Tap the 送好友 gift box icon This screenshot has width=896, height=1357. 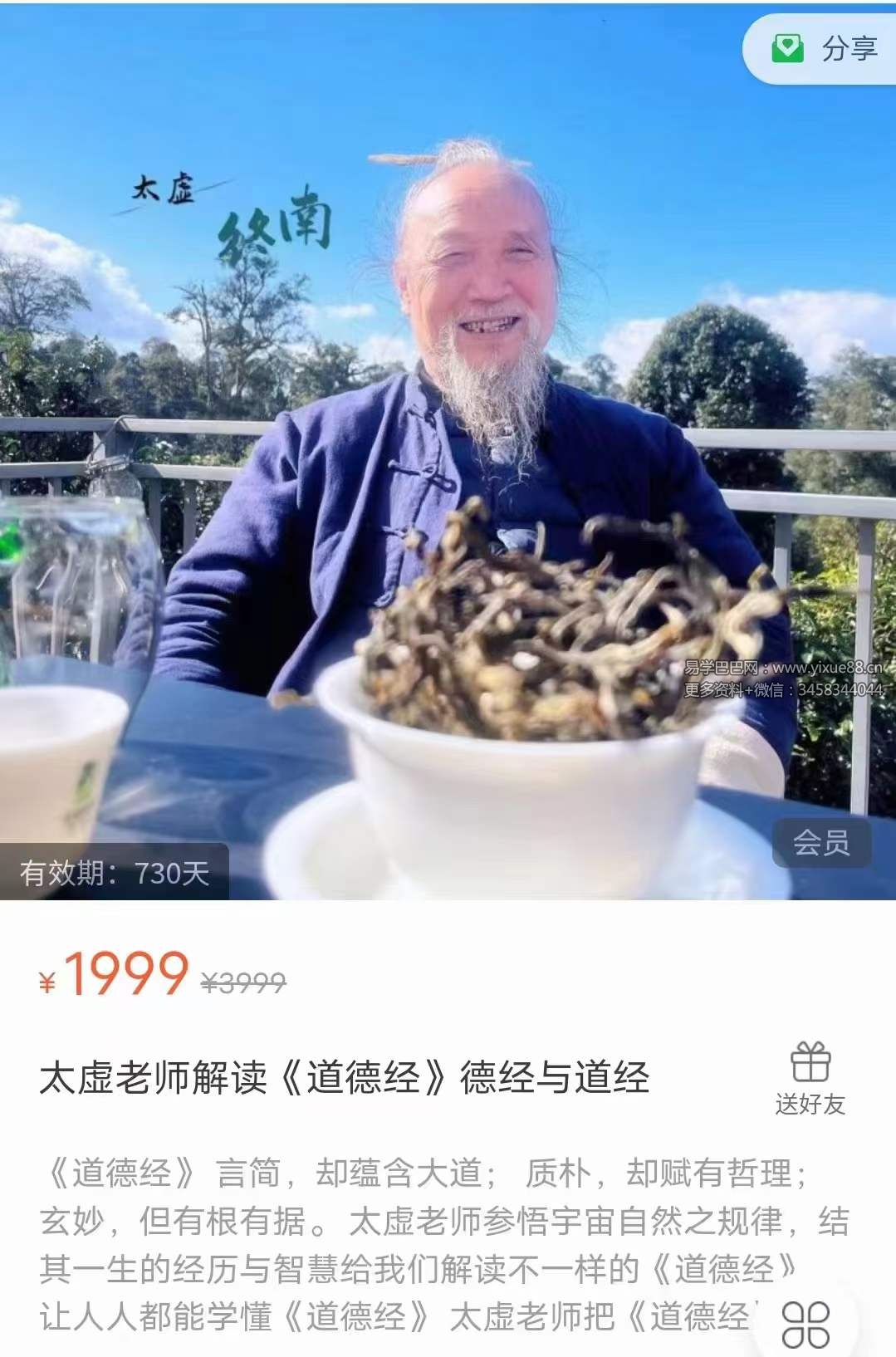(810, 1061)
